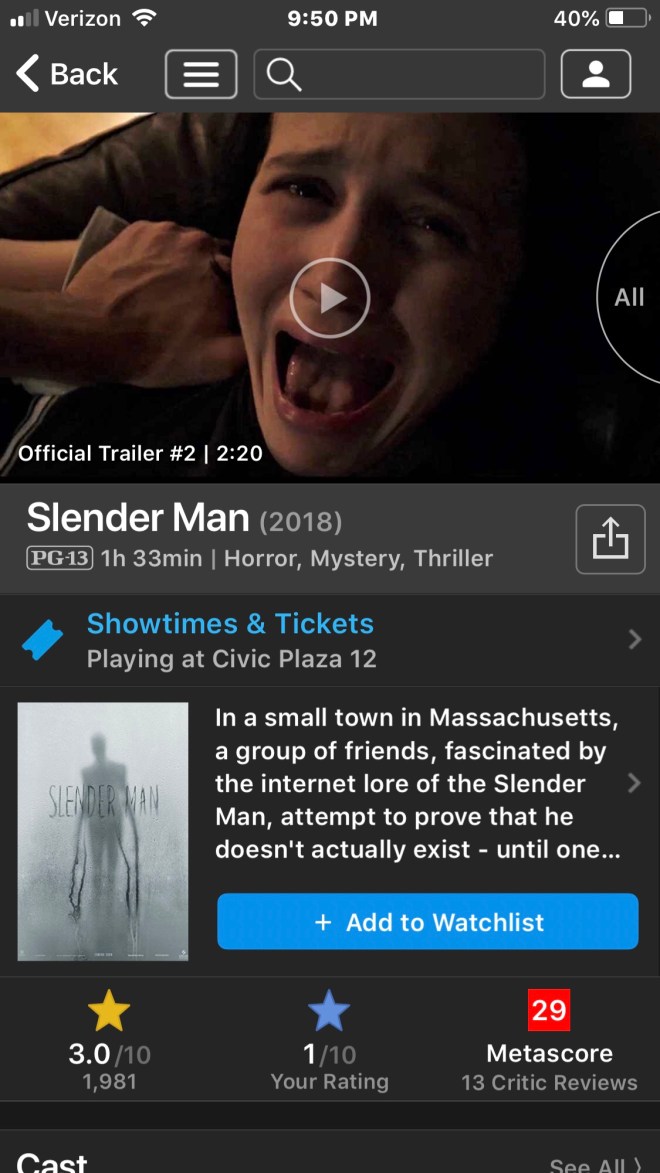Open Metascore critic reviews

[x=549, y=1040]
